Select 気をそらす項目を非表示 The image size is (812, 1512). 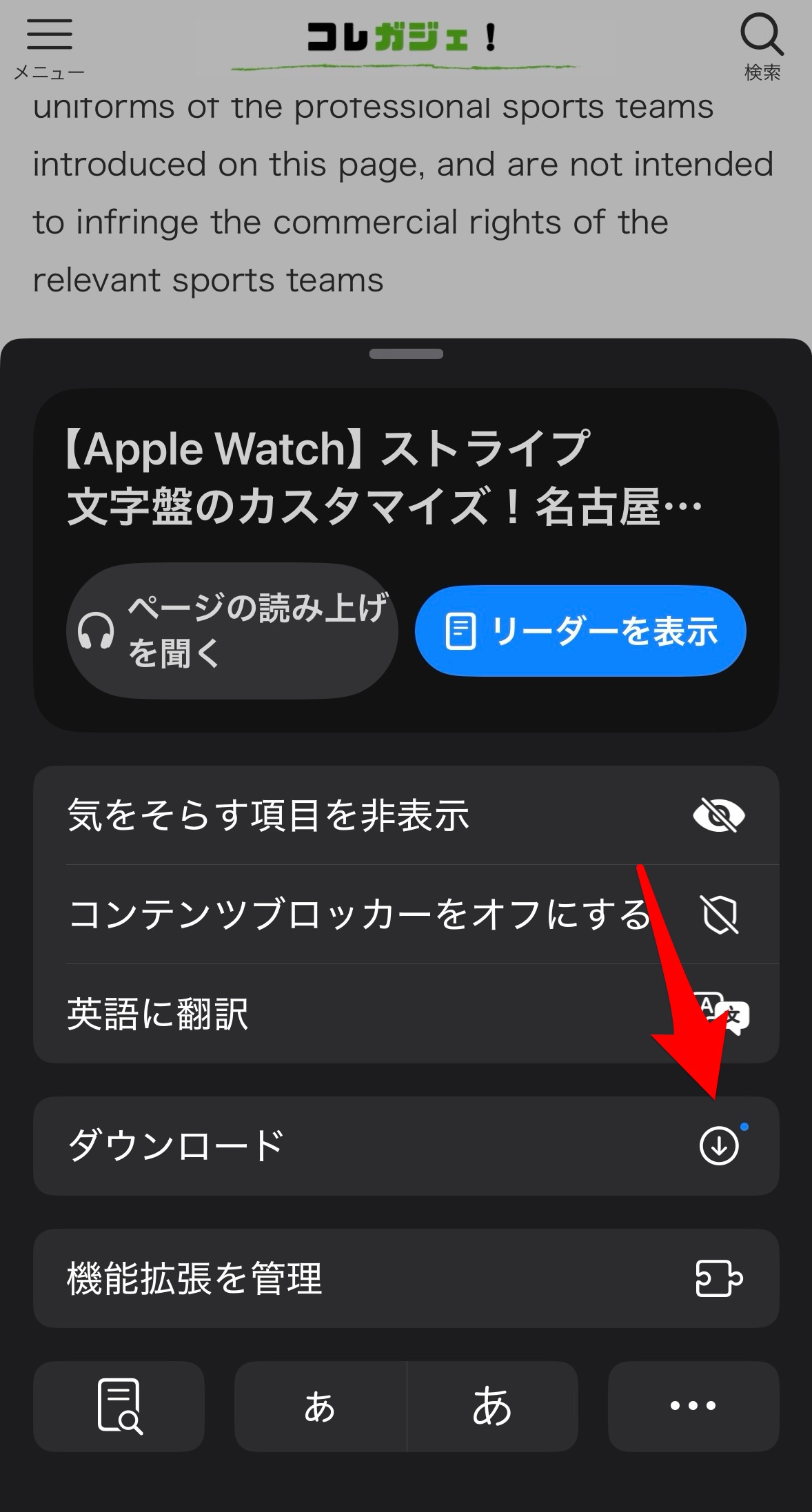[406, 815]
